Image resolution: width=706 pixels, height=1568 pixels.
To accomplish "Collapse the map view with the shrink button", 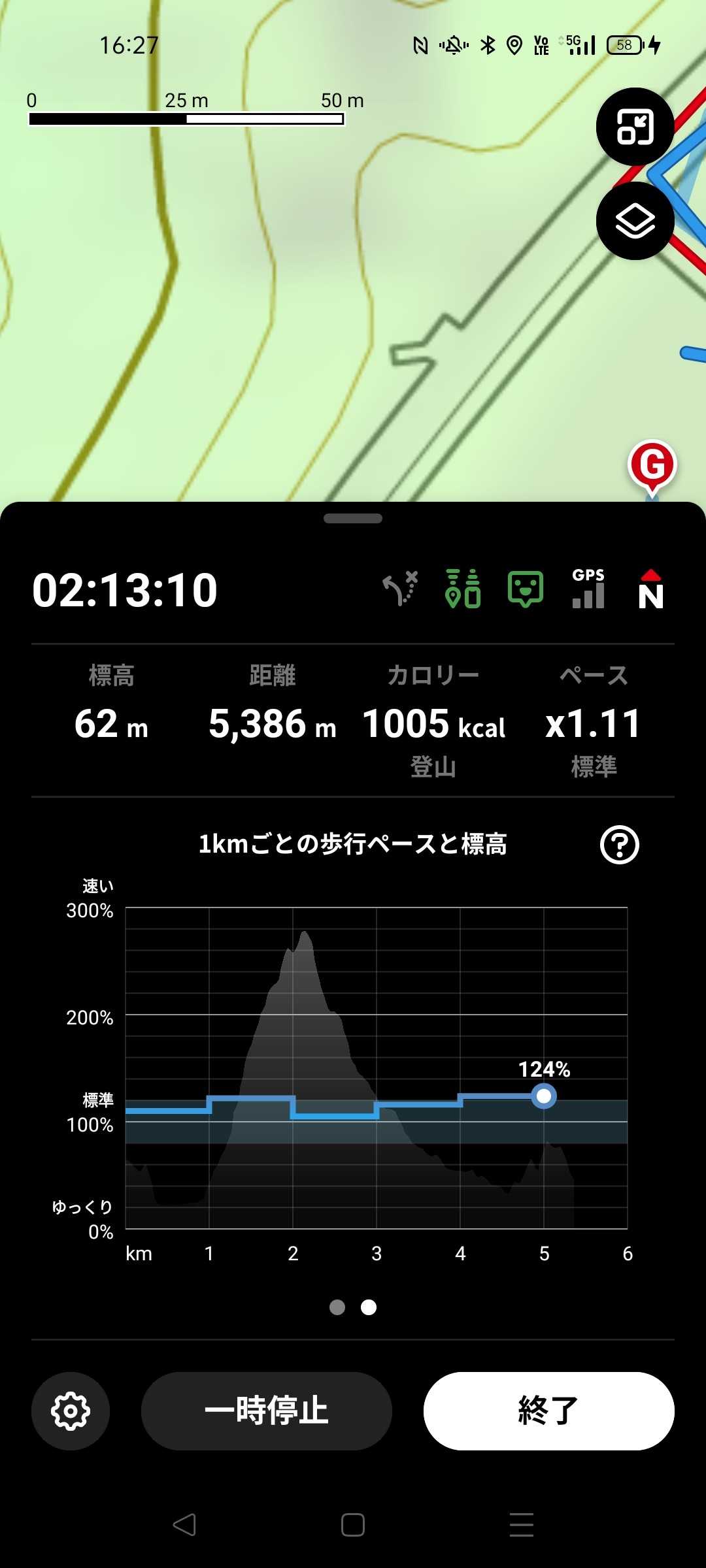I will point(635,127).
